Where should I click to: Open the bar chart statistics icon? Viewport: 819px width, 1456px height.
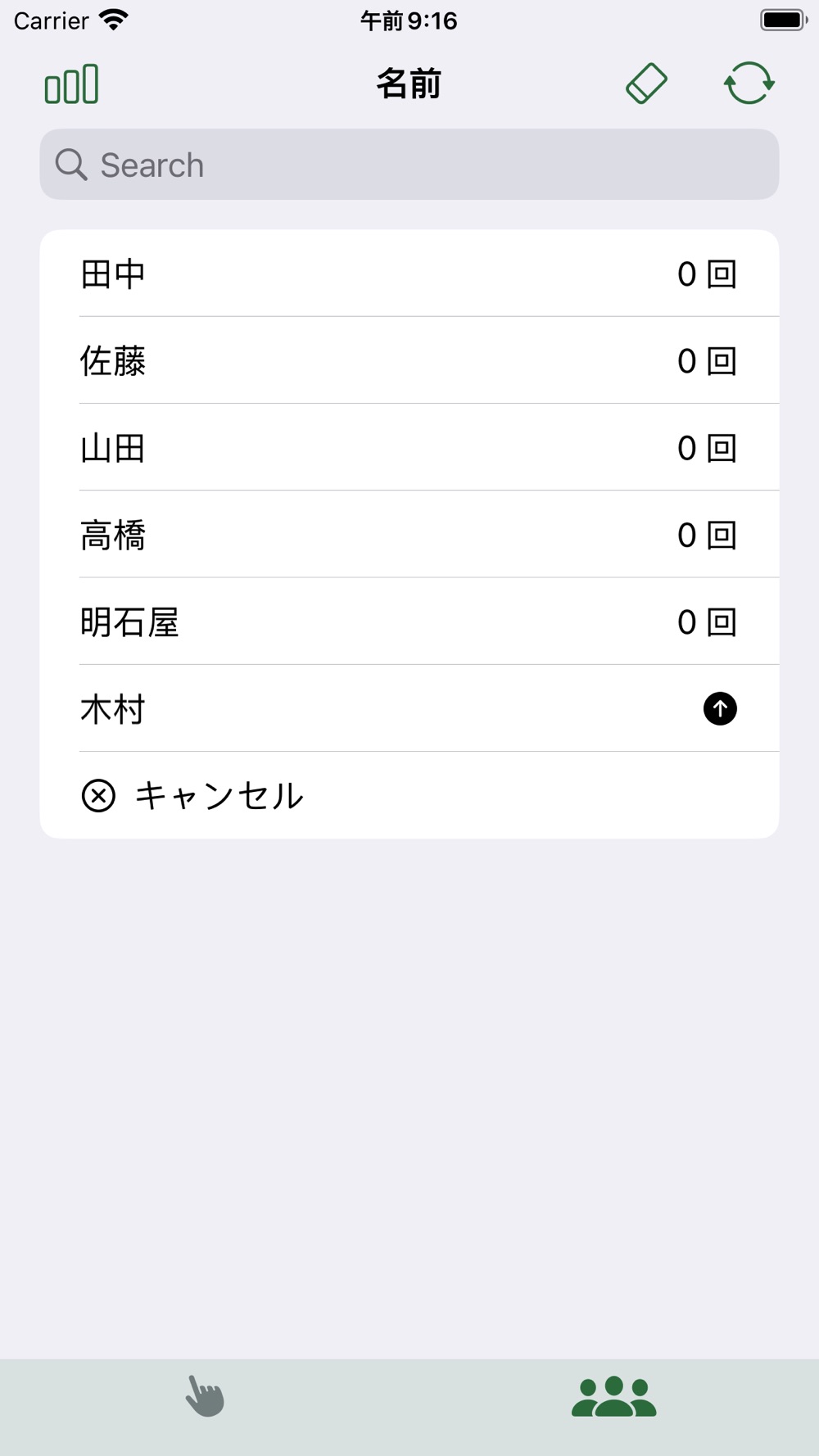(x=71, y=84)
